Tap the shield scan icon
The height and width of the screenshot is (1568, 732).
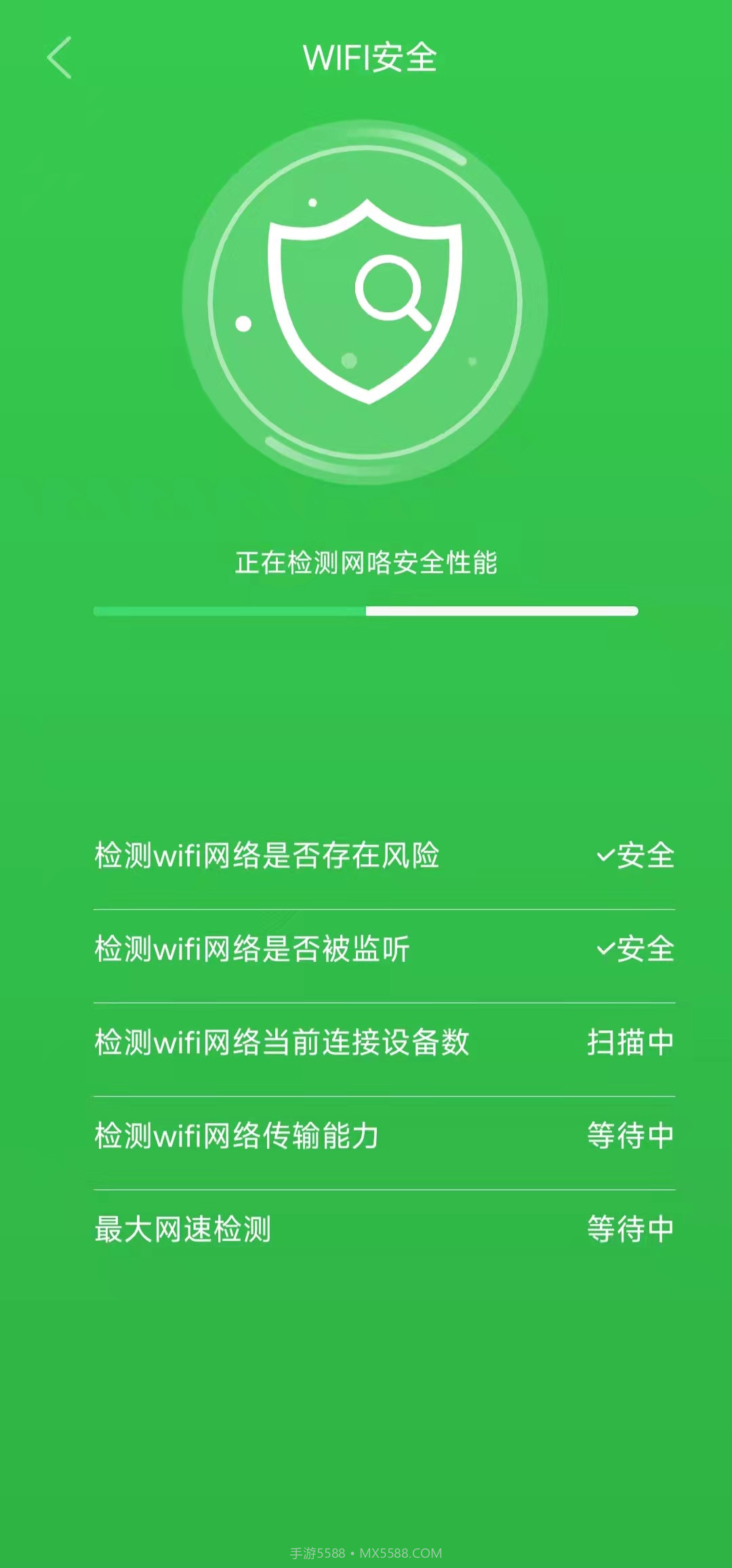(x=366, y=298)
